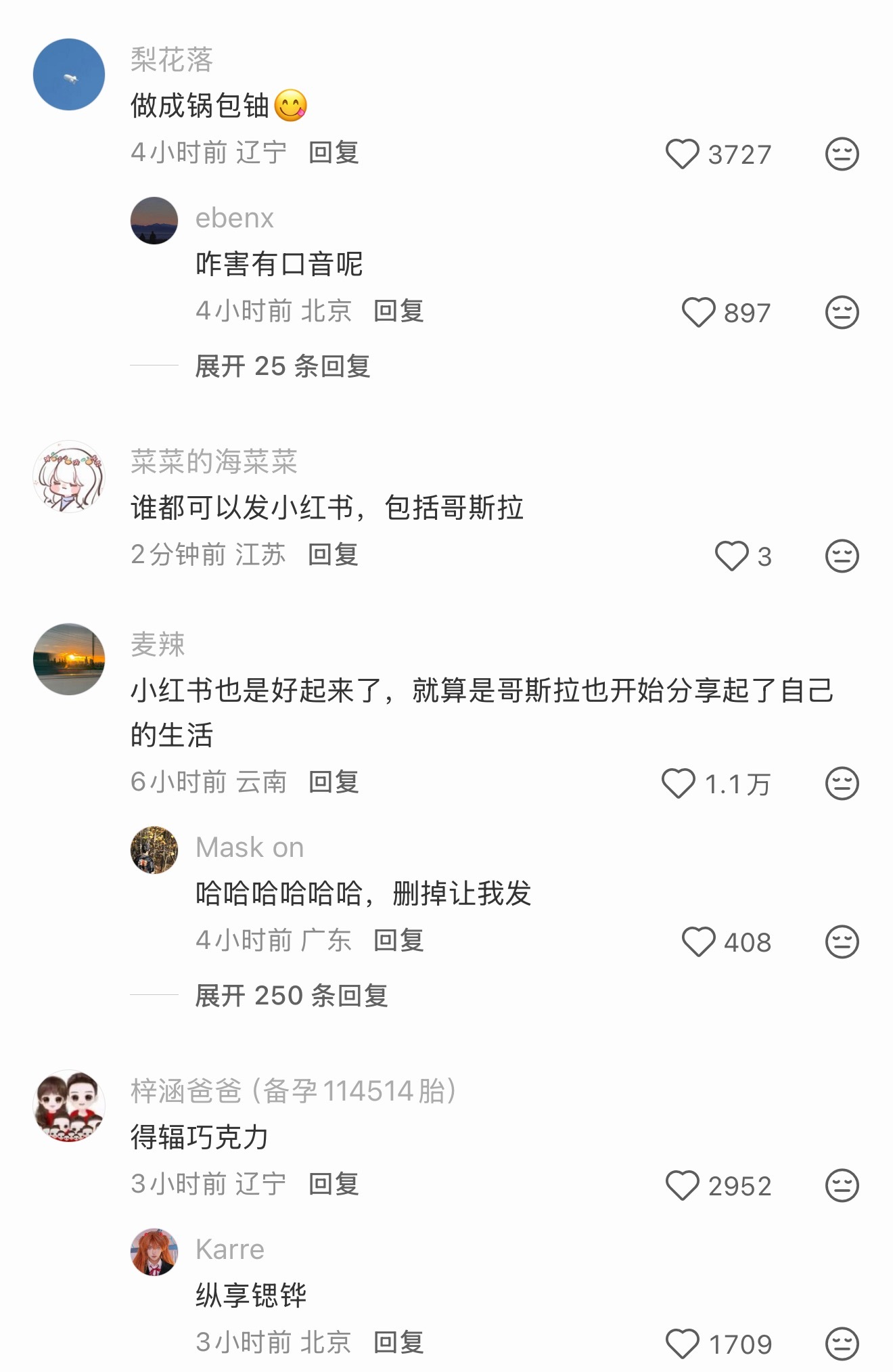Open ebenx's profile via username
The height and width of the screenshot is (1372, 893).
tap(234, 218)
